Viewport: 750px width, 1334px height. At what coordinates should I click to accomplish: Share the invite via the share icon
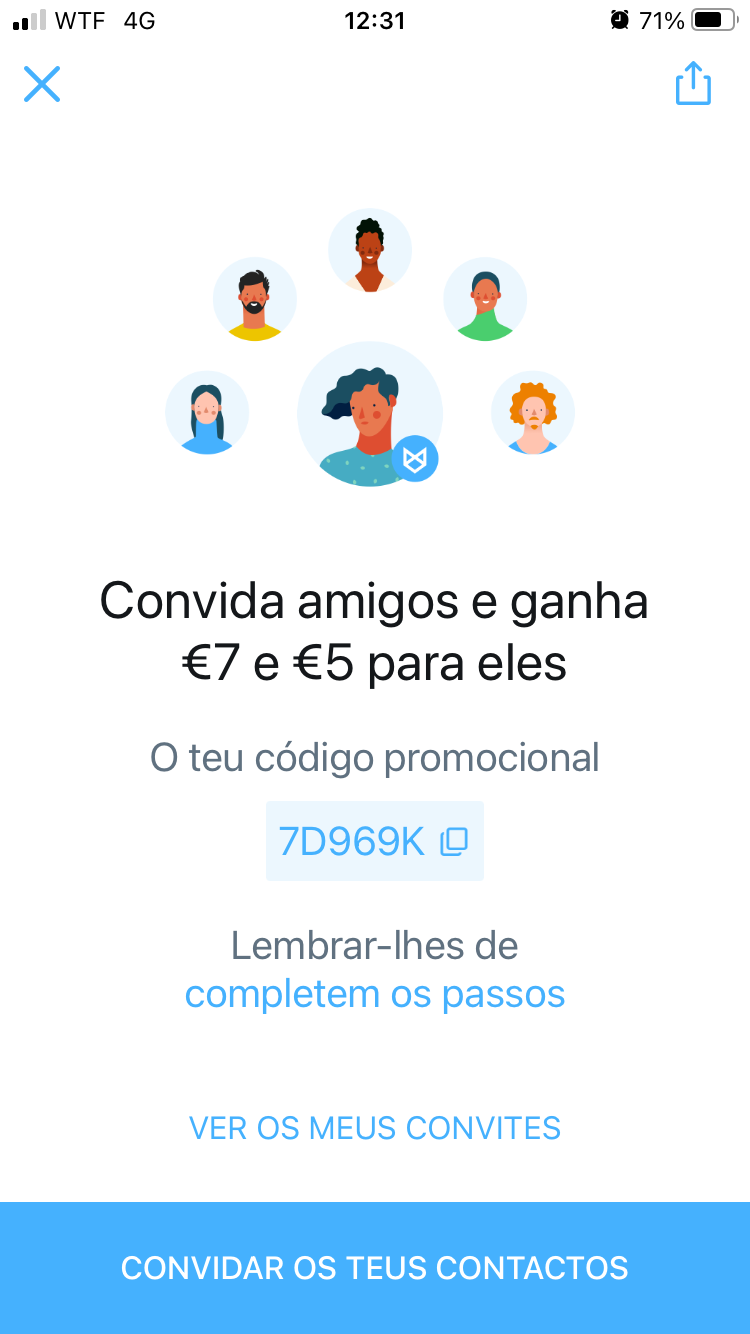tap(693, 84)
